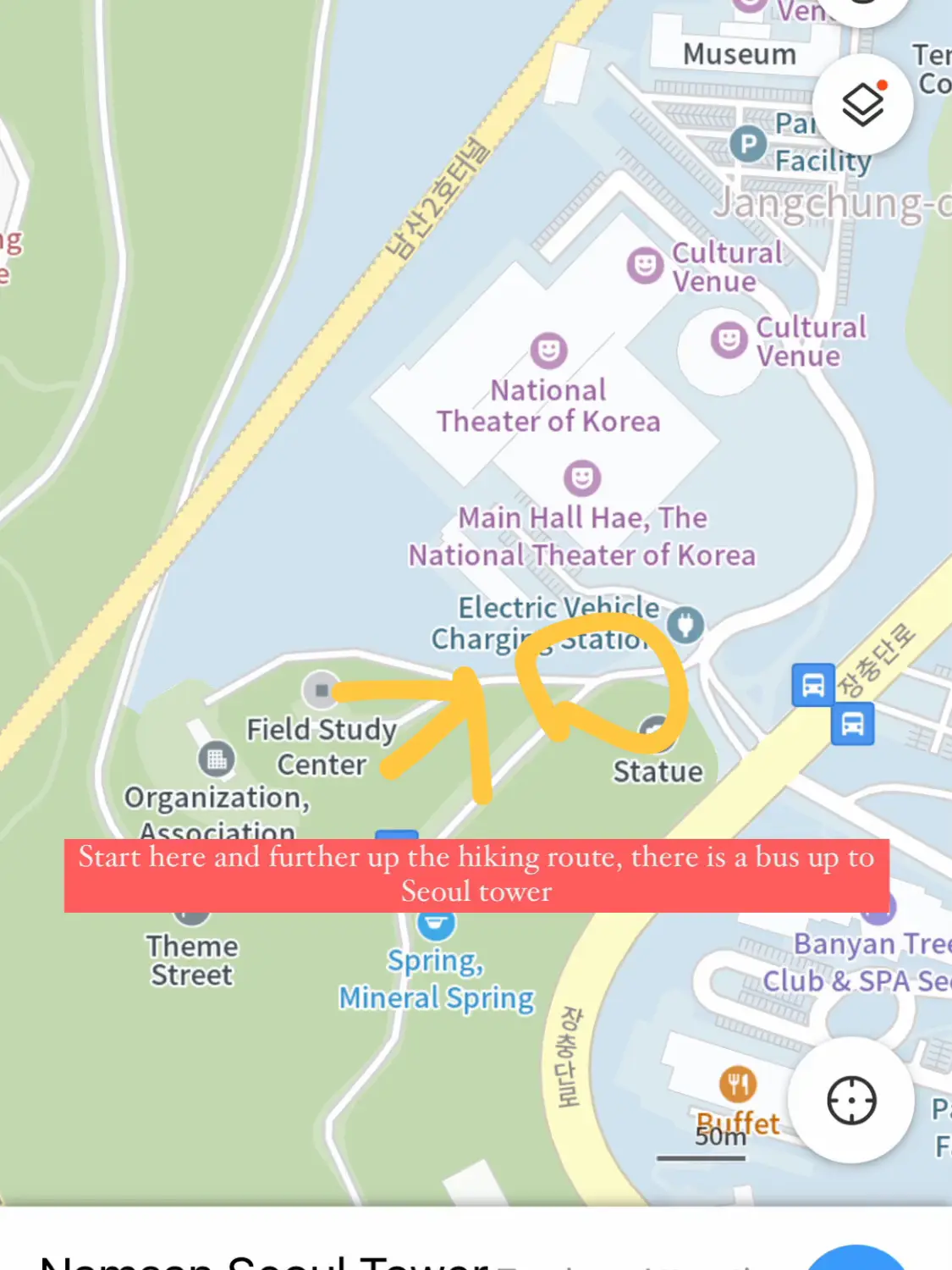Center map on my current location
This screenshot has width=952, height=1270.
point(850,1101)
